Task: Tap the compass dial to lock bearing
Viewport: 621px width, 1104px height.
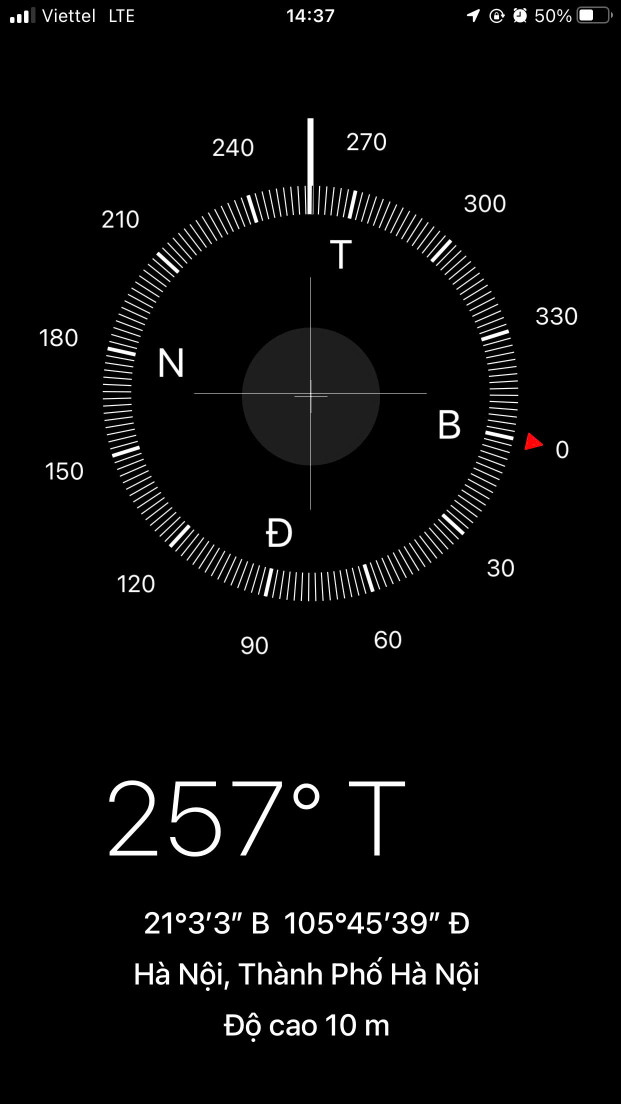Action: coord(310,394)
